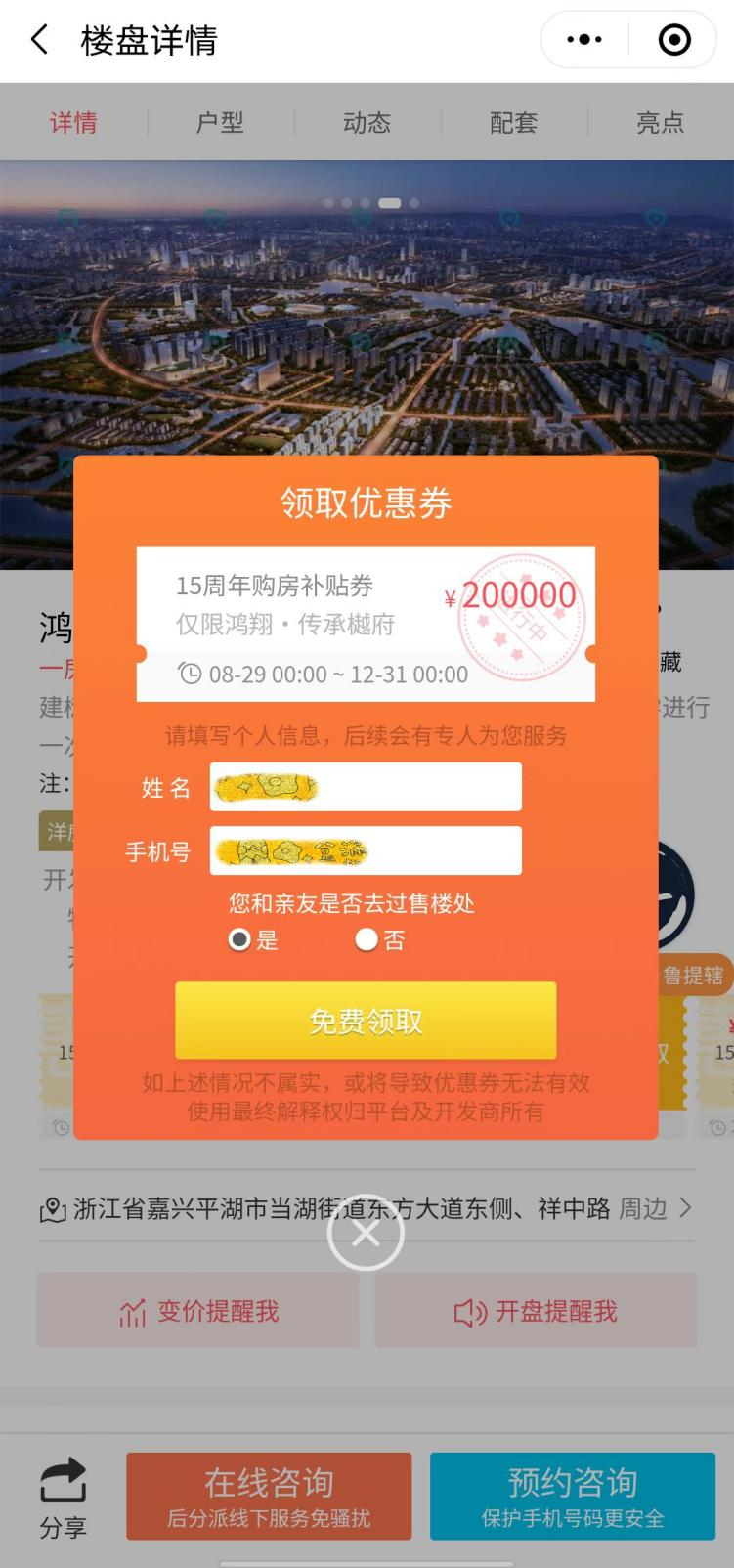
Task: Open the mini program more options menu
Action: pyautogui.click(x=584, y=40)
